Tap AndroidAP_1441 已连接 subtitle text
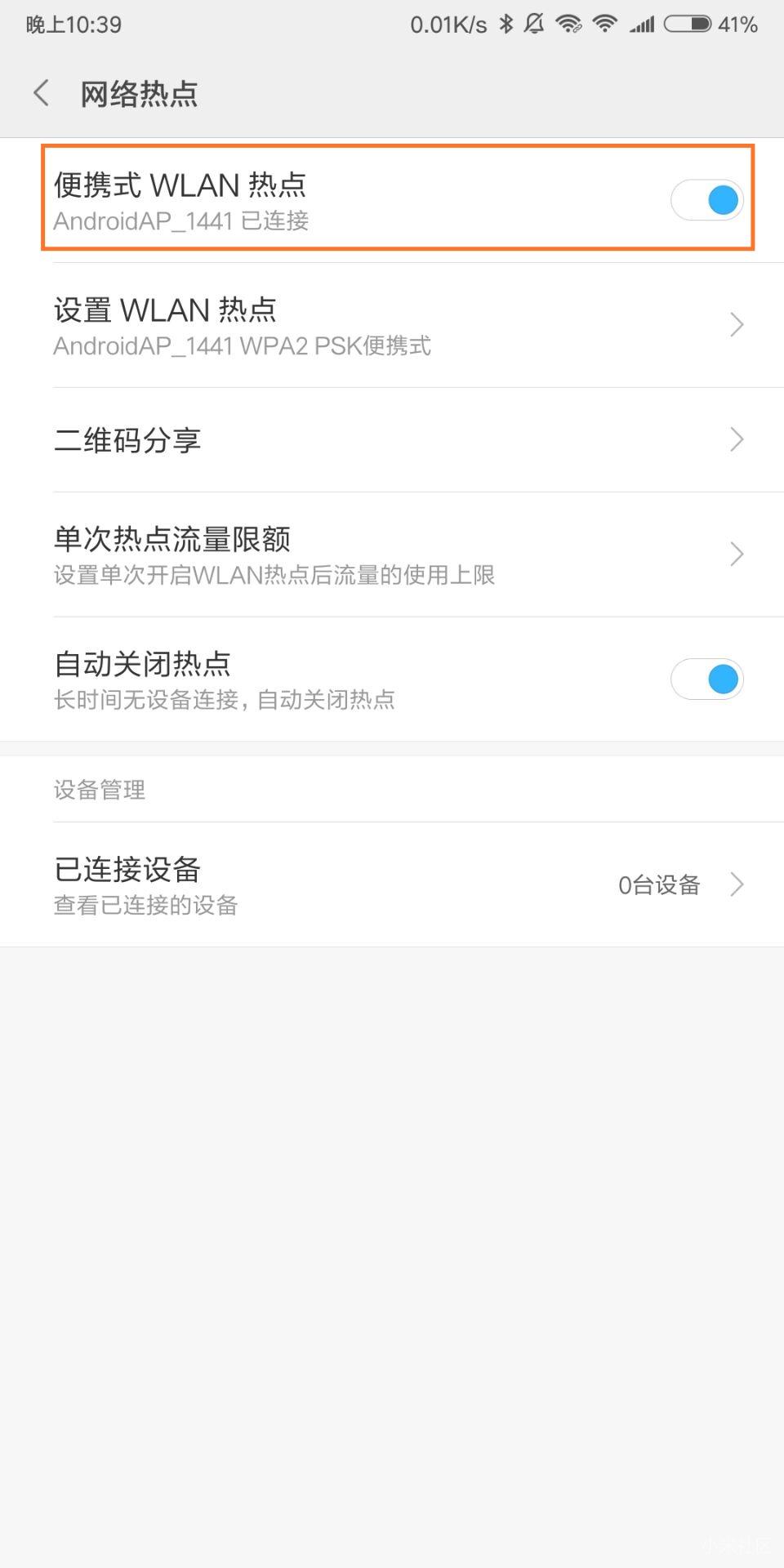The width and height of the screenshot is (784, 1568). click(180, 221)
